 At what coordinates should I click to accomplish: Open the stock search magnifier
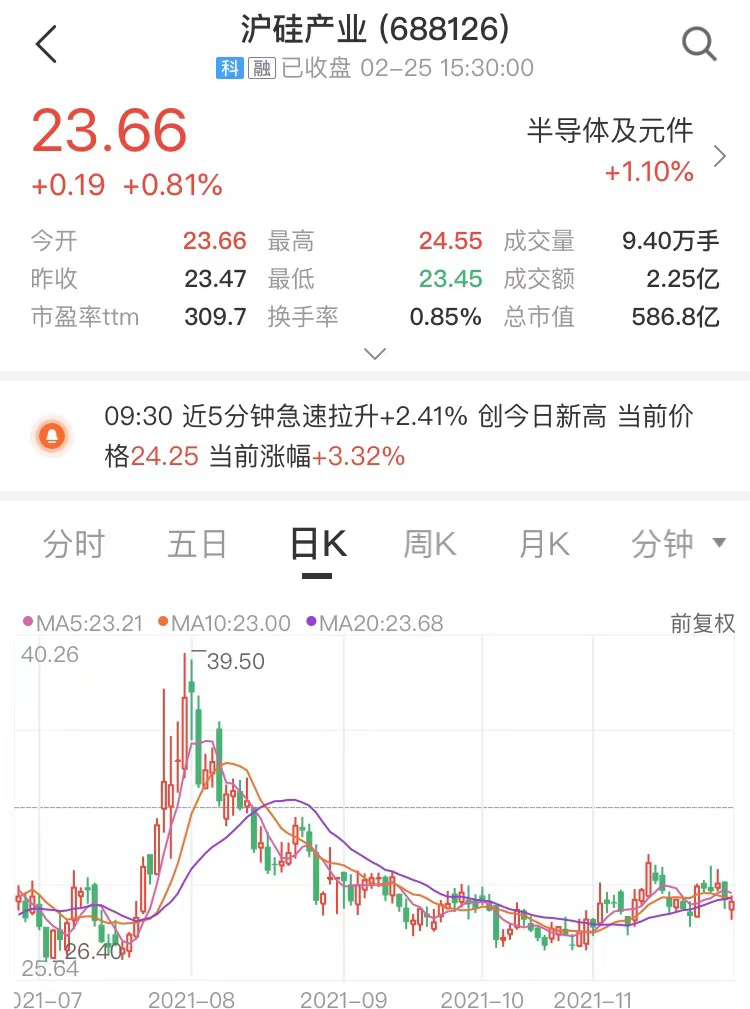pos(698,44)
